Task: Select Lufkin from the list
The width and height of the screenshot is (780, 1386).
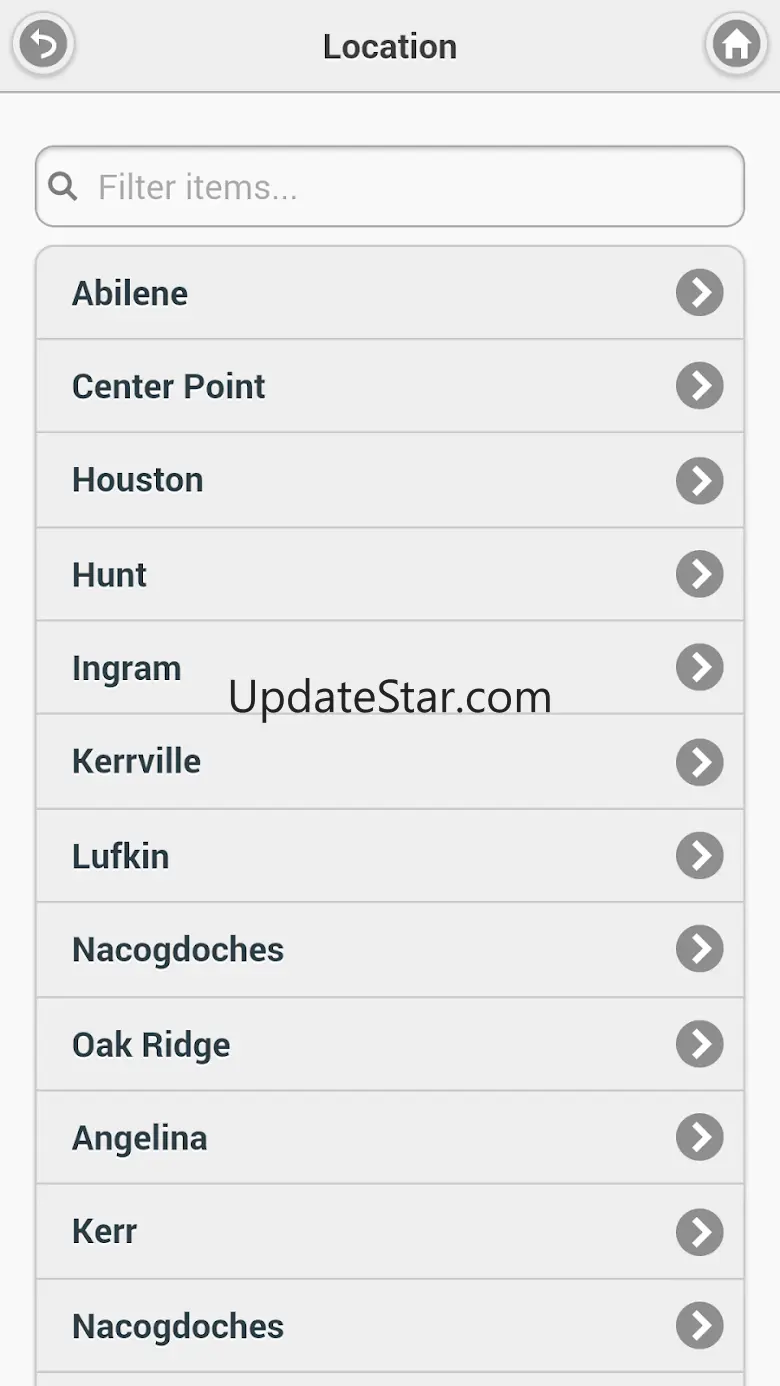Action: tap(390, 856)
